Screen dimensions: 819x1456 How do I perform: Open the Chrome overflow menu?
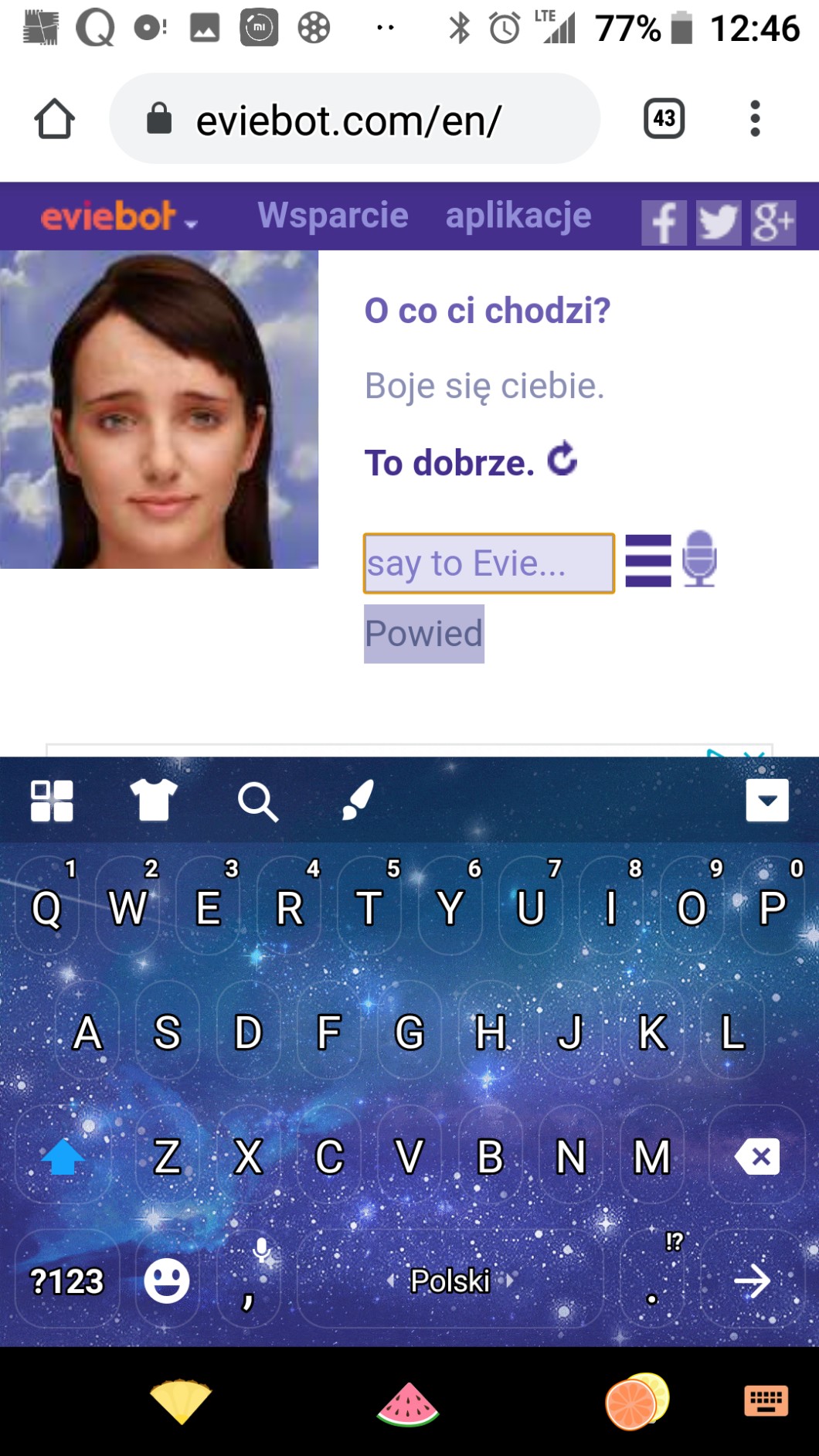click(755, 119)
